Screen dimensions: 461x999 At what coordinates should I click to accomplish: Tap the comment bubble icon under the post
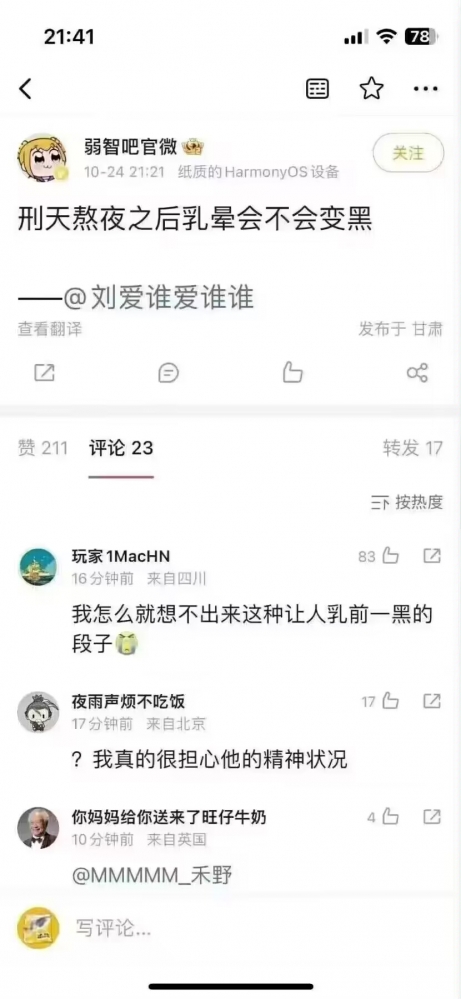(x=168, y=373)
